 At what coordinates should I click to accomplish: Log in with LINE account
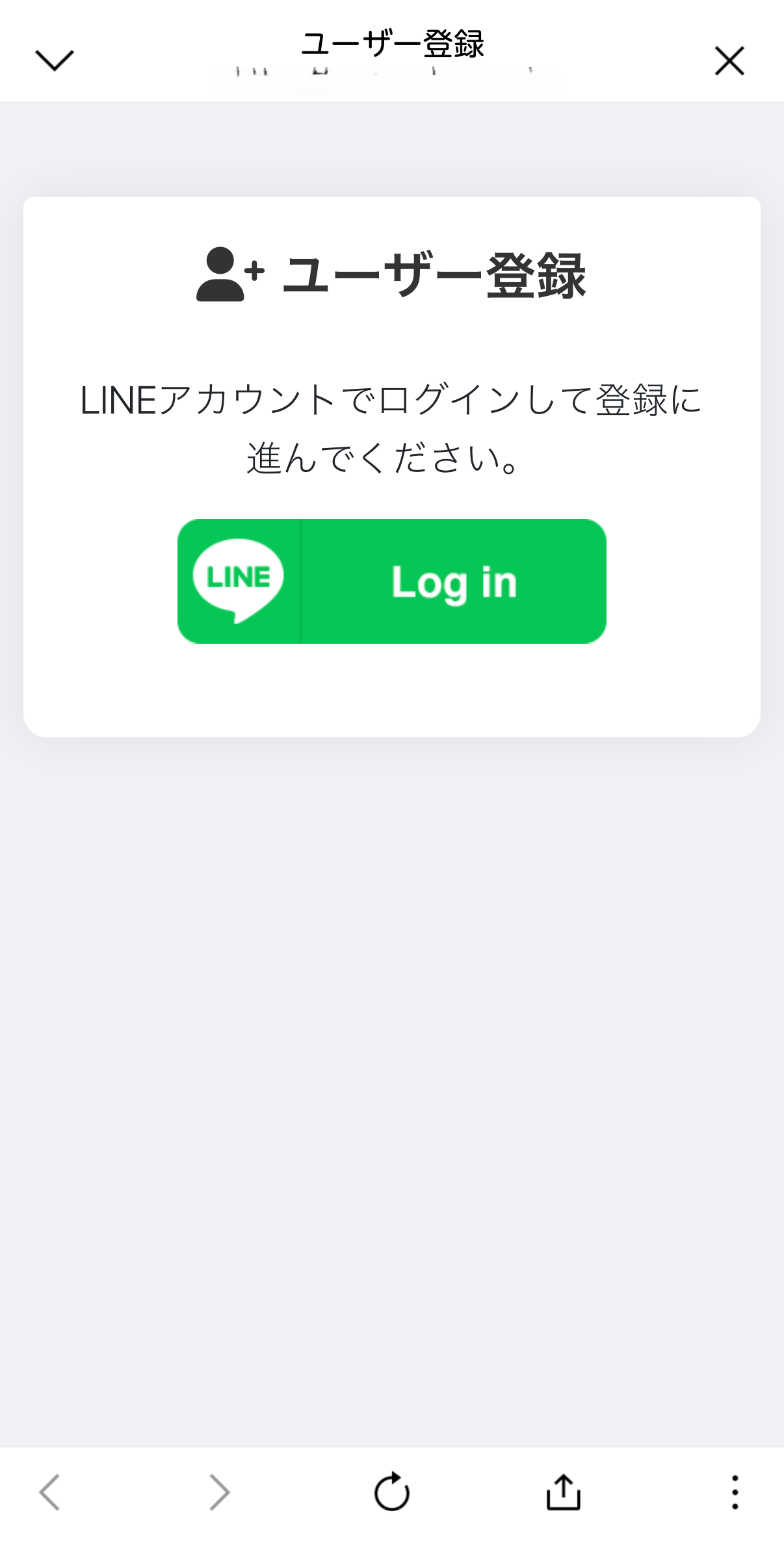pos(391,581)
